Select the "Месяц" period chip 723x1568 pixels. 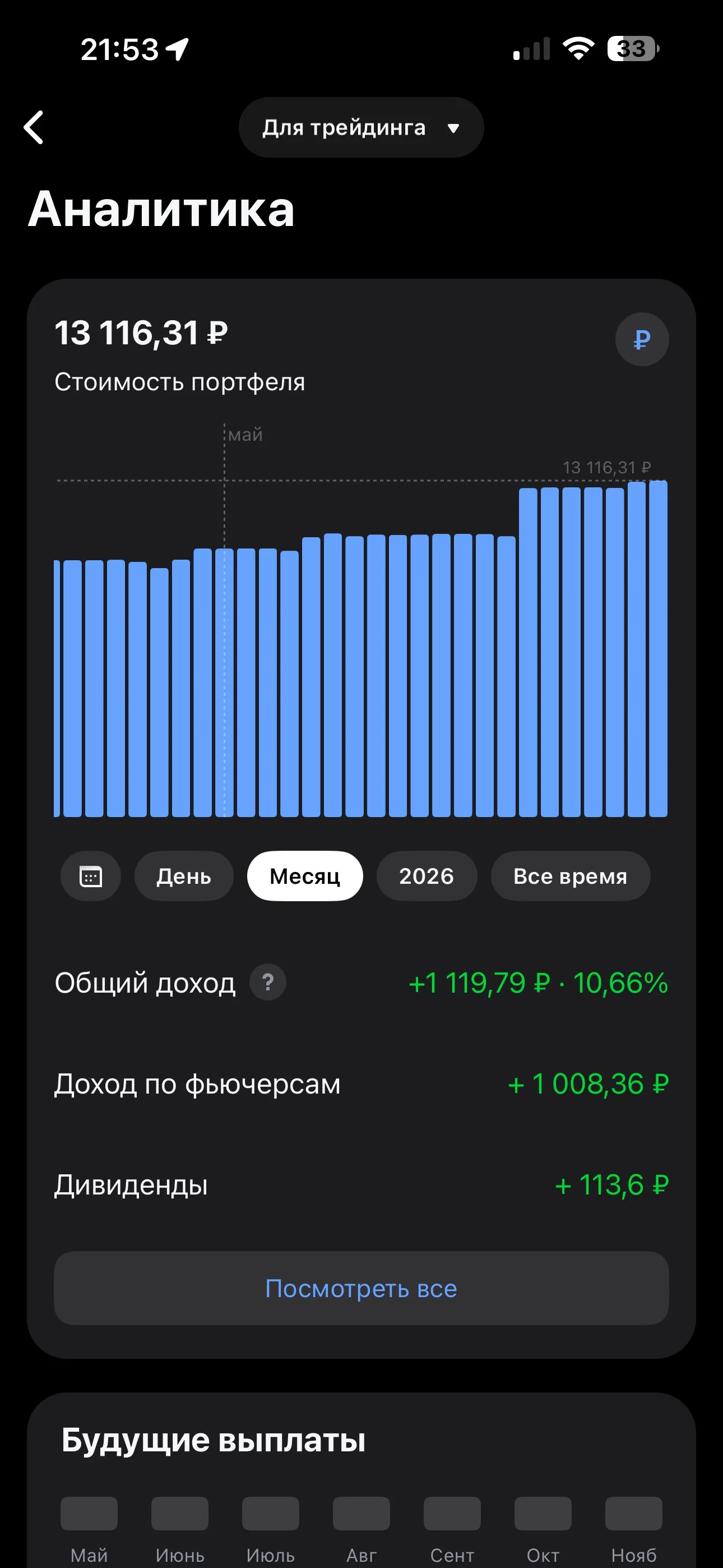pyautogui.click(x=305, y=876)
